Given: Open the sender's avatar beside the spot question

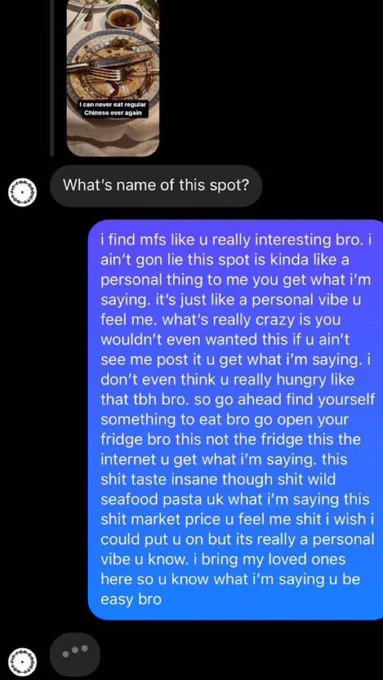Looking at the screenshot, I should click(x=22, y=191).
